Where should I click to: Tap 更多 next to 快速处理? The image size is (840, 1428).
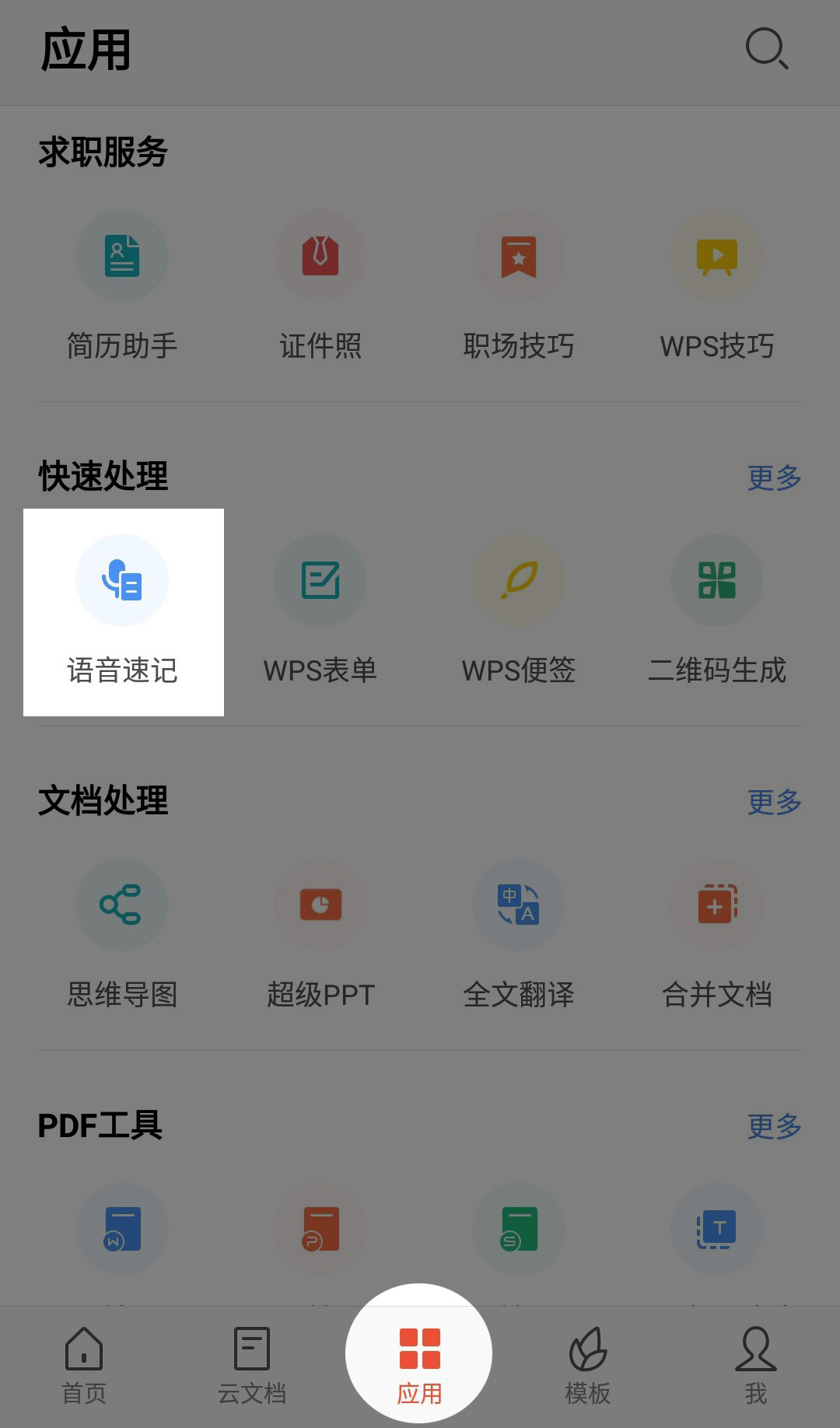[775, 478]
